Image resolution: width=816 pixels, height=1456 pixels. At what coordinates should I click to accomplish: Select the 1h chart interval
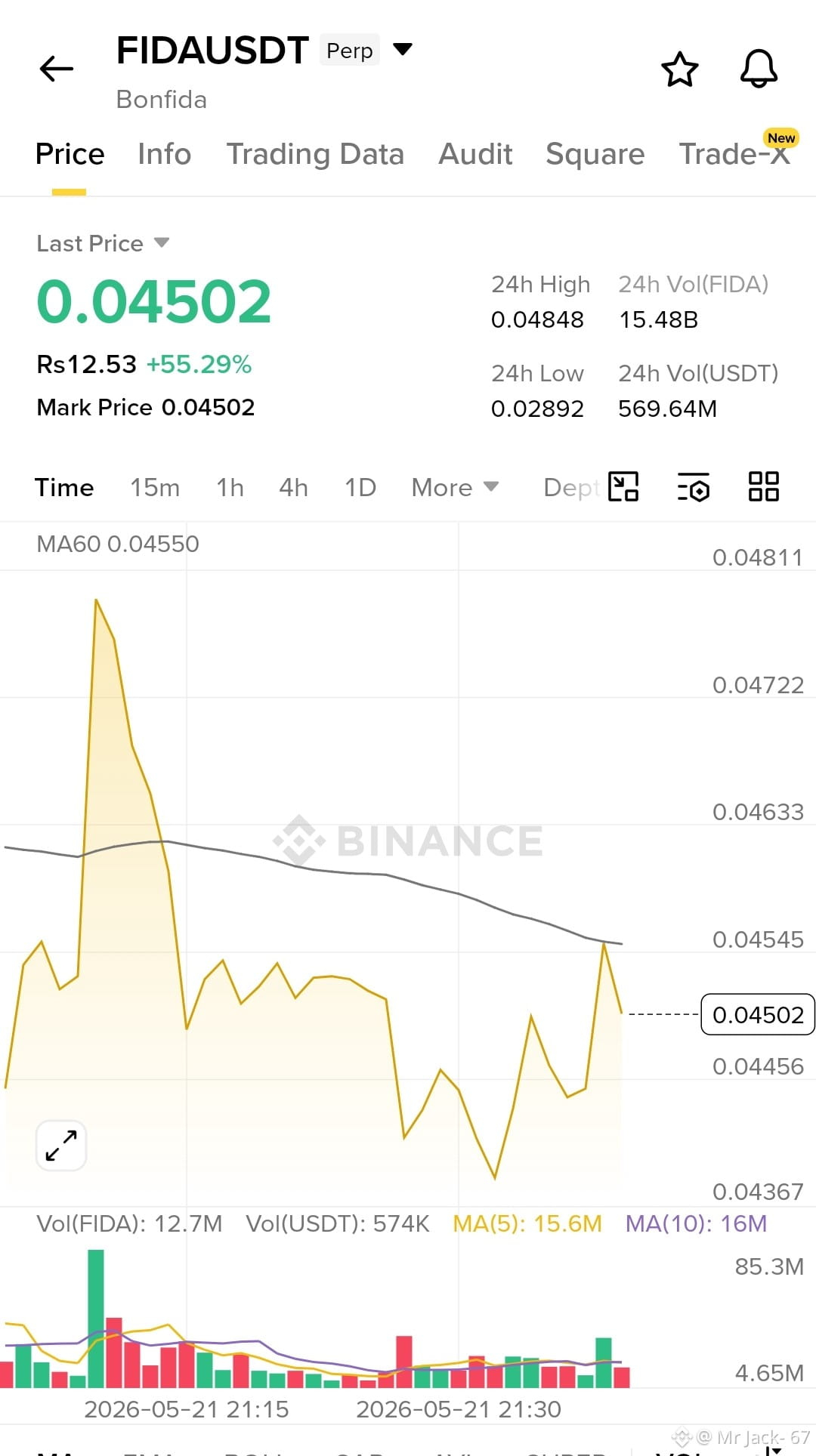click(x=230, y=488)
